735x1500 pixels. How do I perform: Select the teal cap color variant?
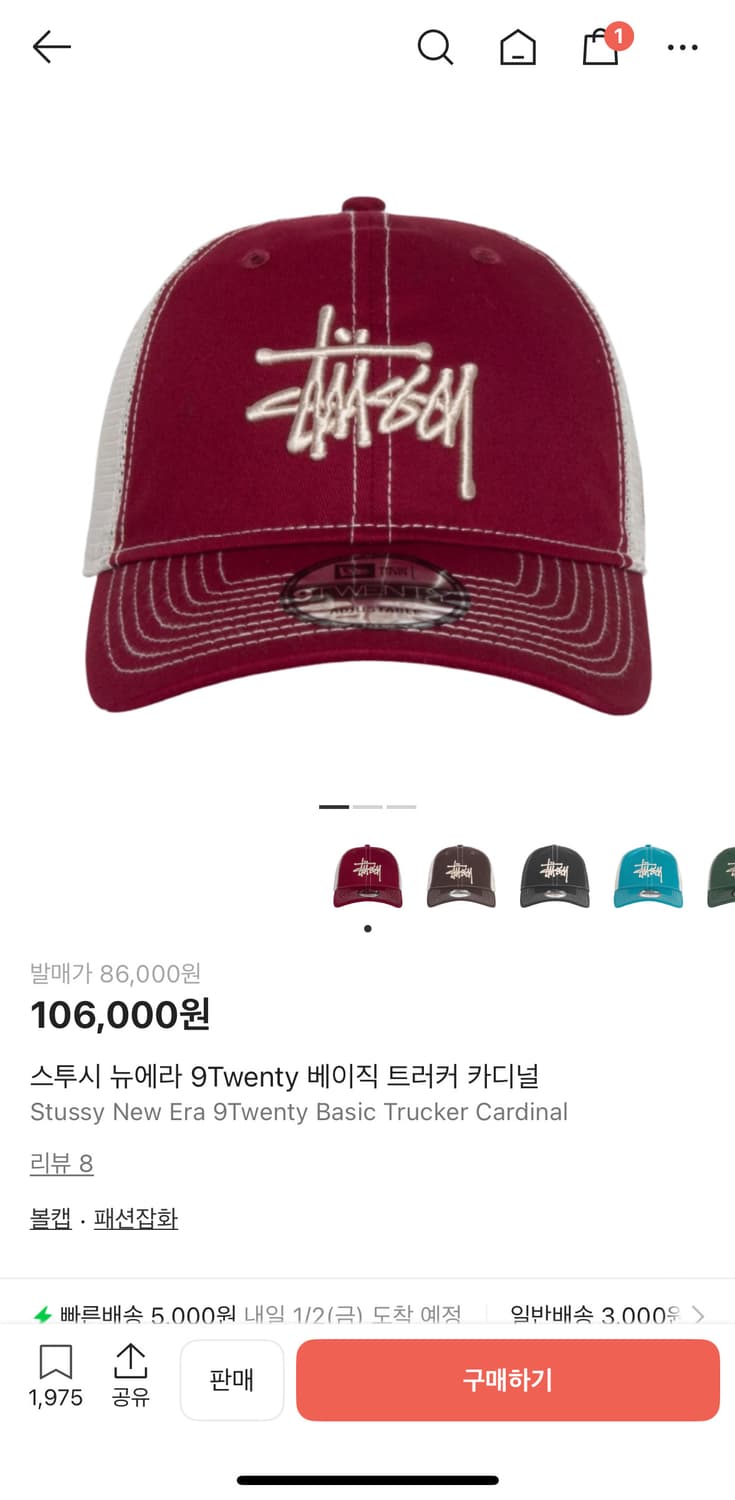pyautogui.click(x=650, y=875)
